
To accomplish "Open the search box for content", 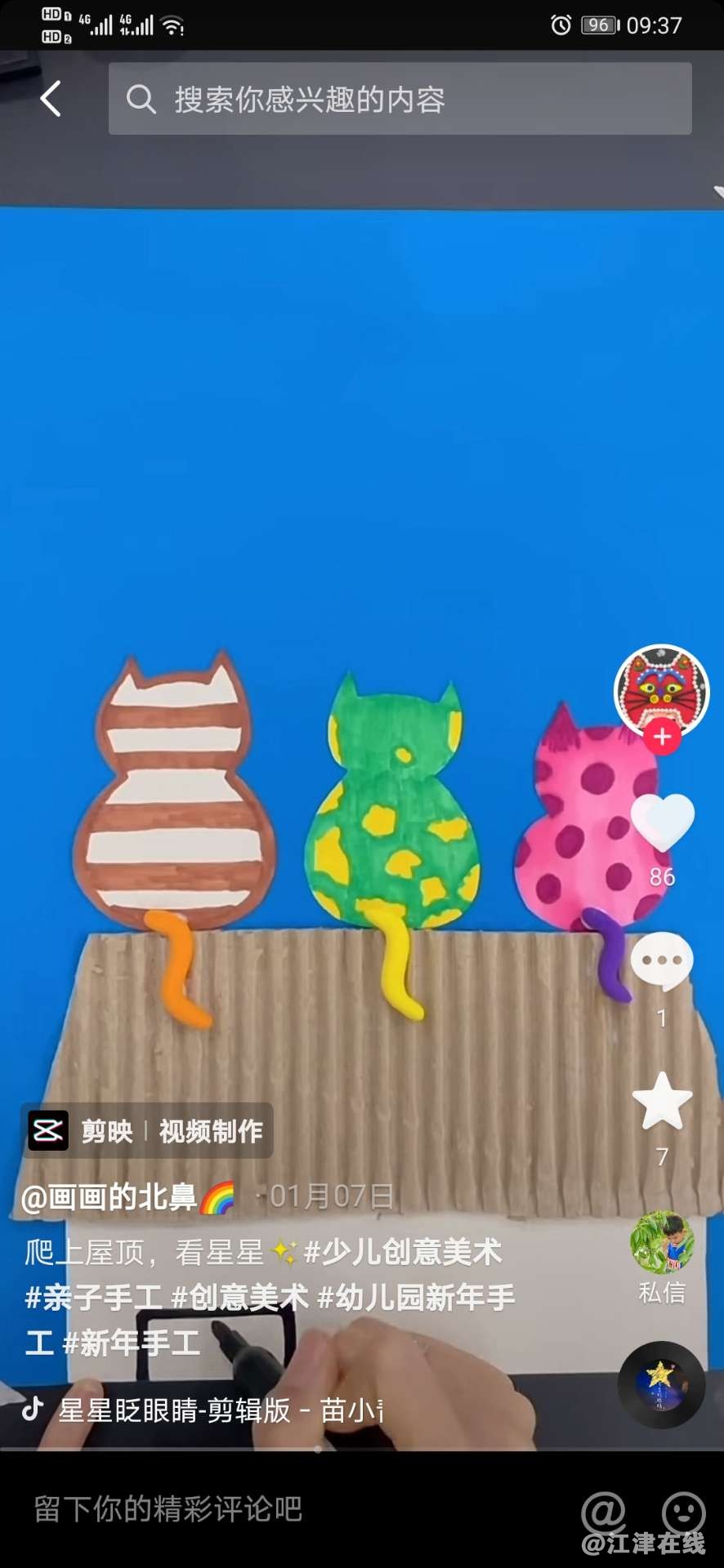I will 400,100.
